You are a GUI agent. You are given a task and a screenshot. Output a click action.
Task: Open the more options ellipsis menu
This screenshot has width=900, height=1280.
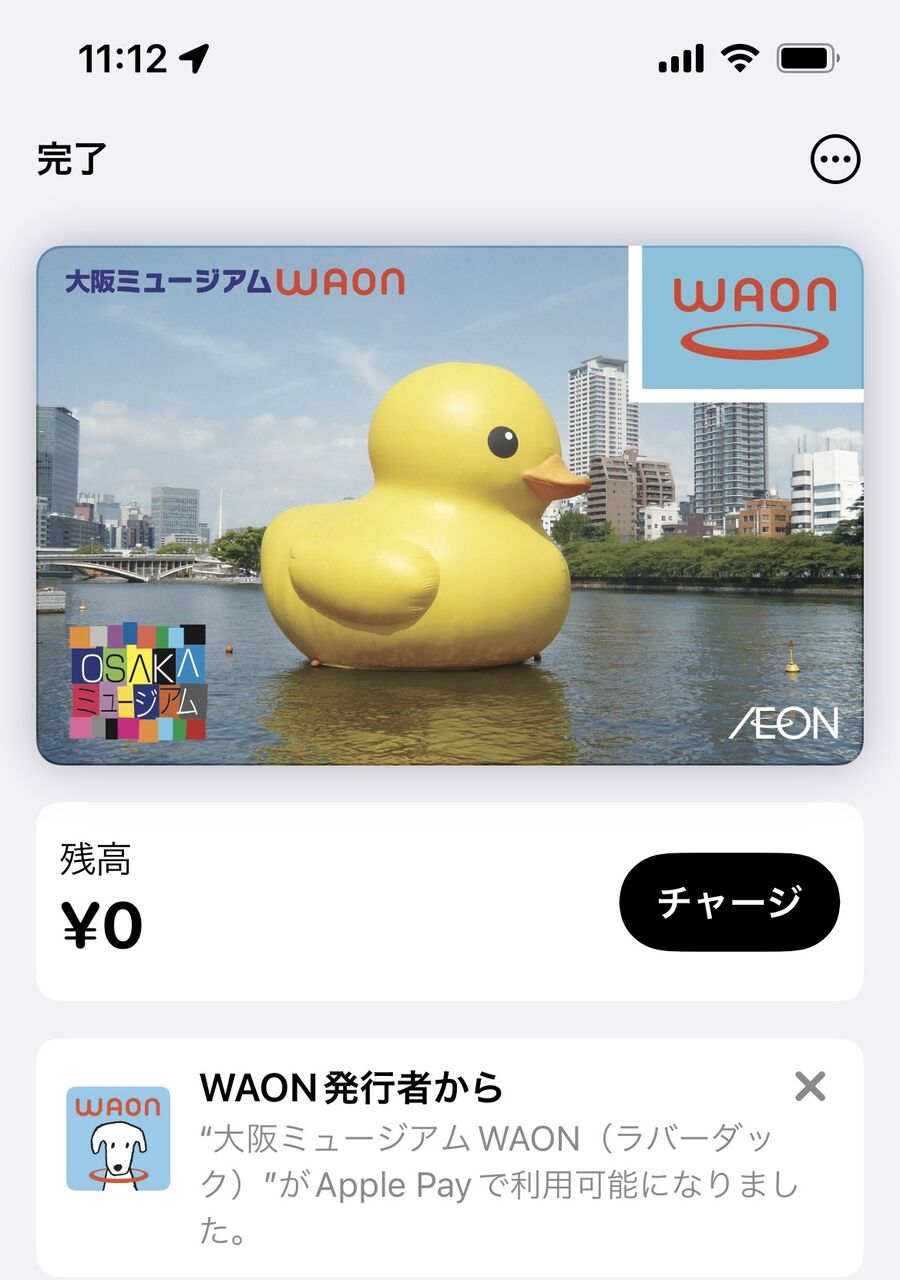pos(835,159)
